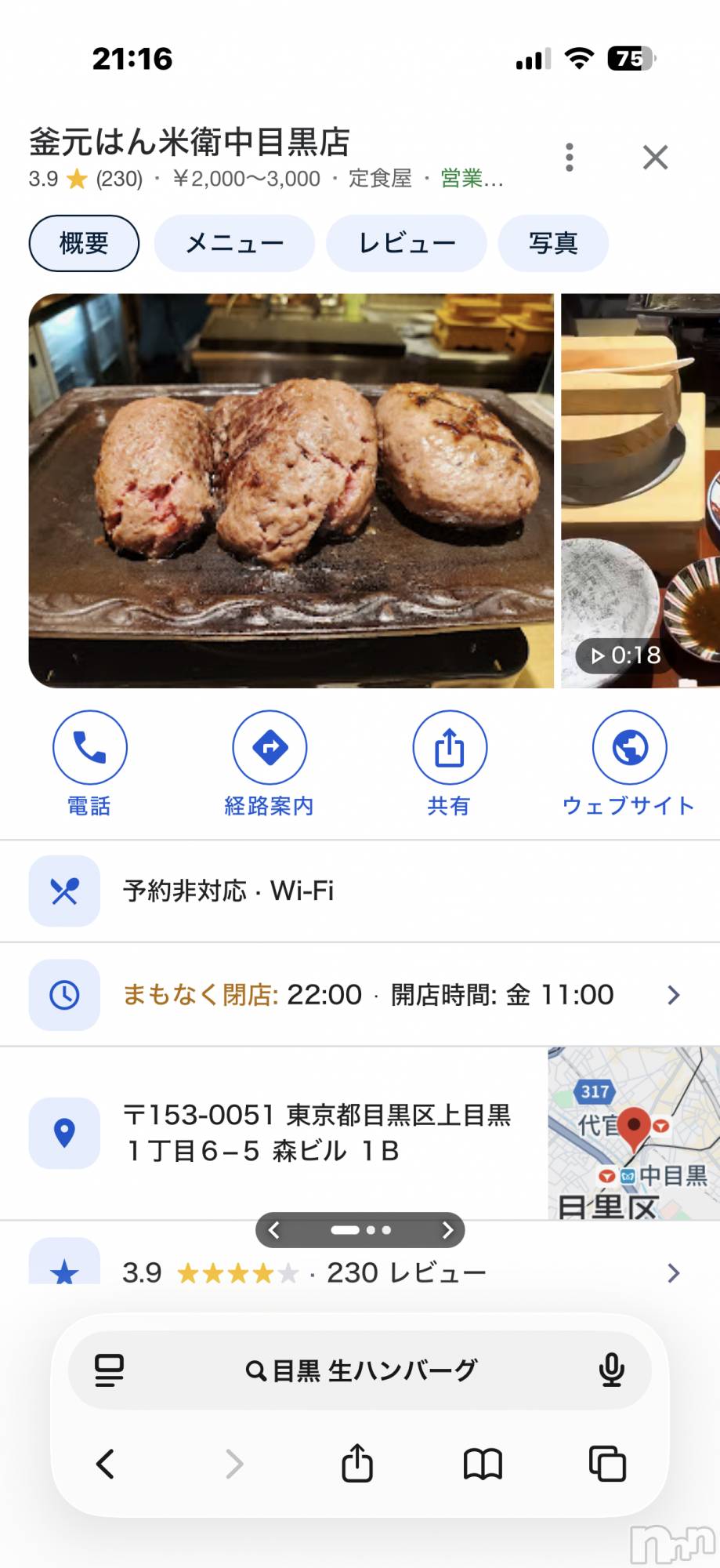
Task: Go back in the browser
Action: pos(106,1464)
